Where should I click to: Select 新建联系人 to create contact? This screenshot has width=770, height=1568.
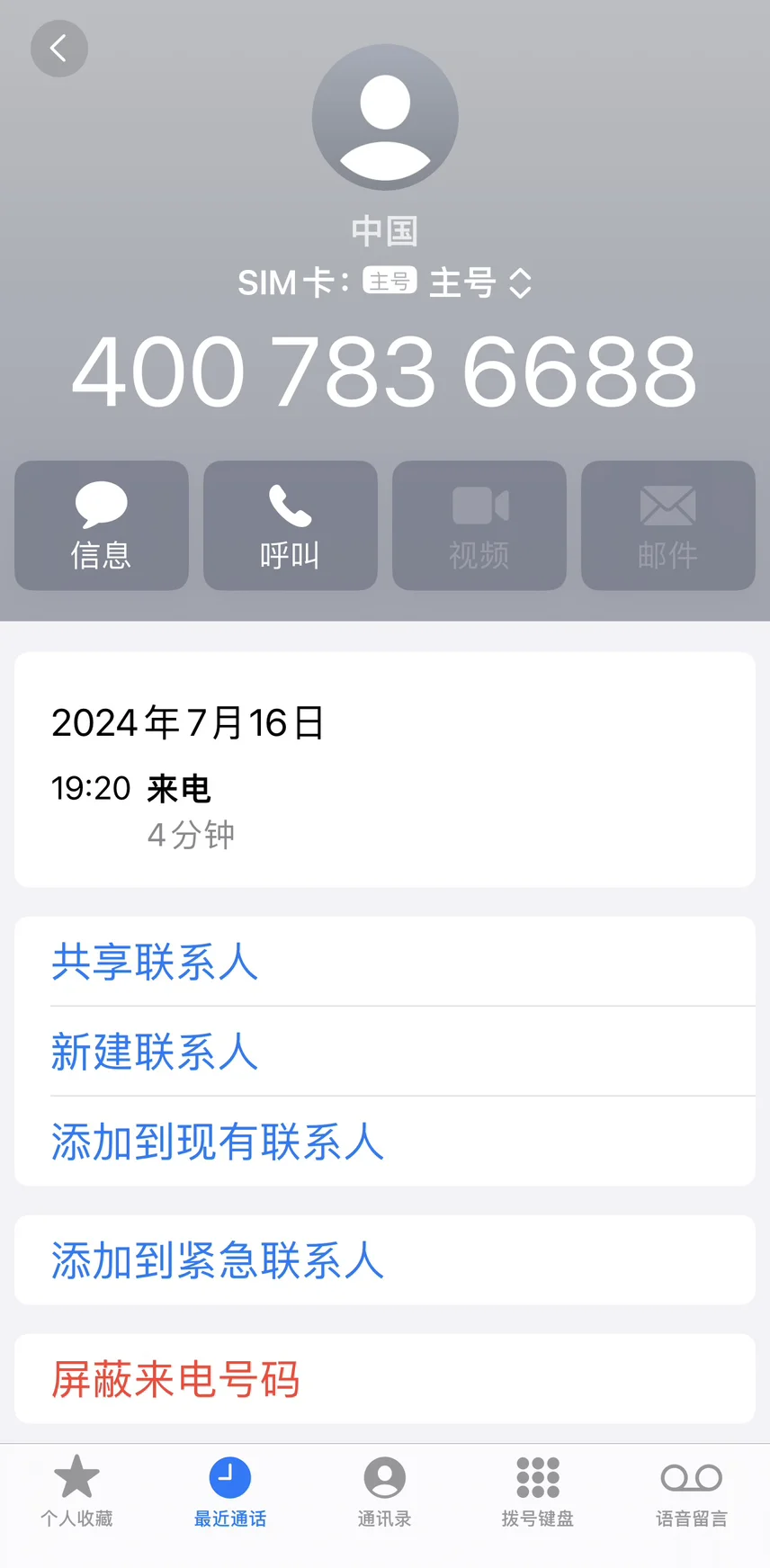point(155,1052)
